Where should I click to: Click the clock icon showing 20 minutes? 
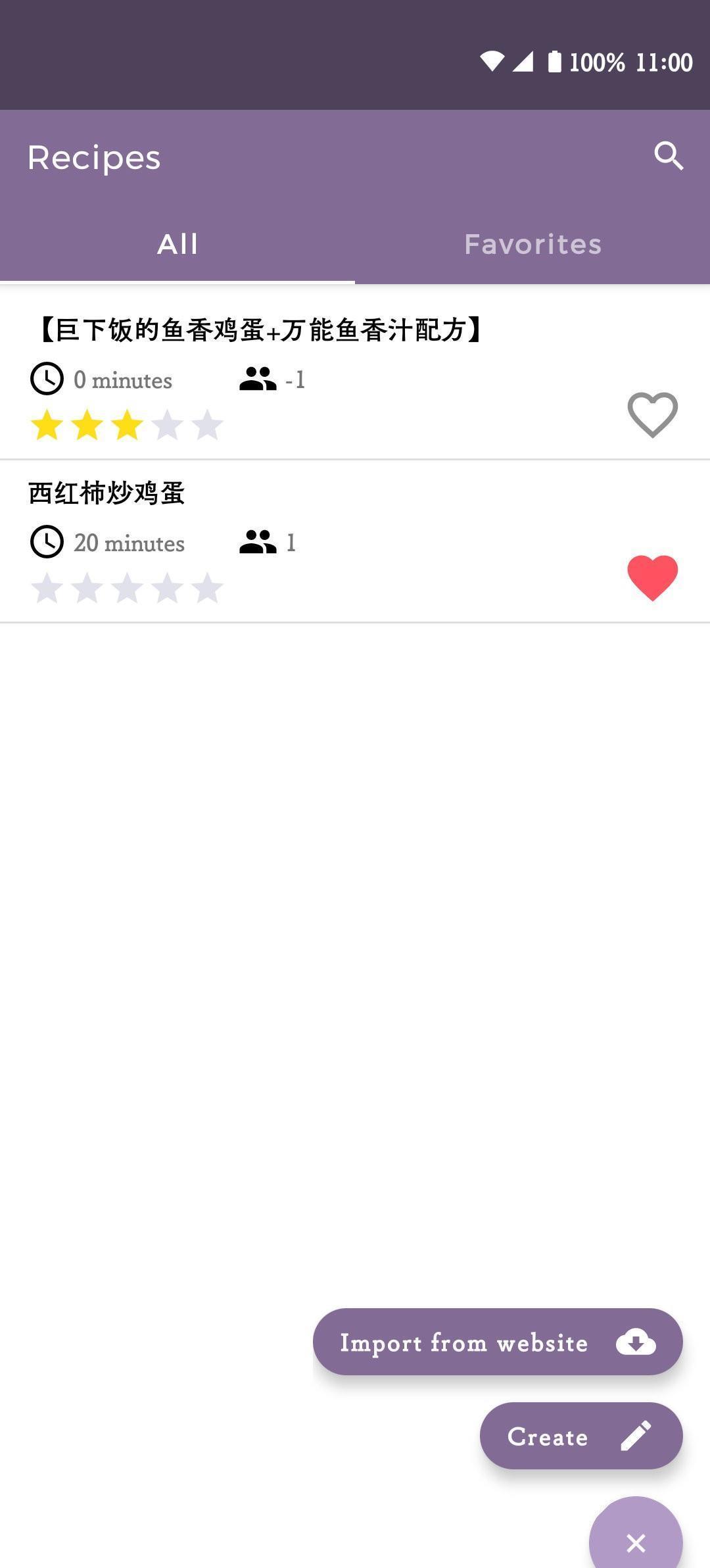click(46, 541)
